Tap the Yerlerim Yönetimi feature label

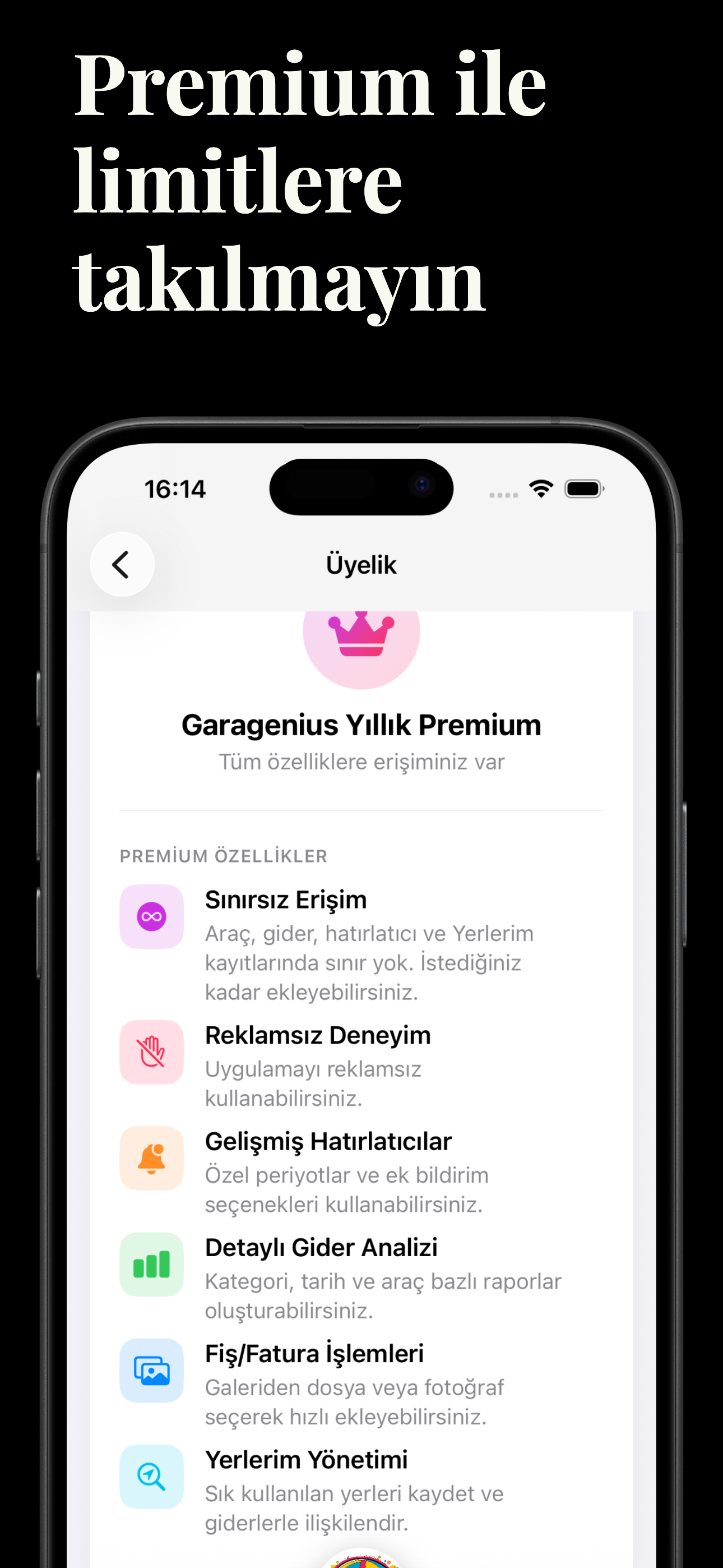coord(307,1460)
